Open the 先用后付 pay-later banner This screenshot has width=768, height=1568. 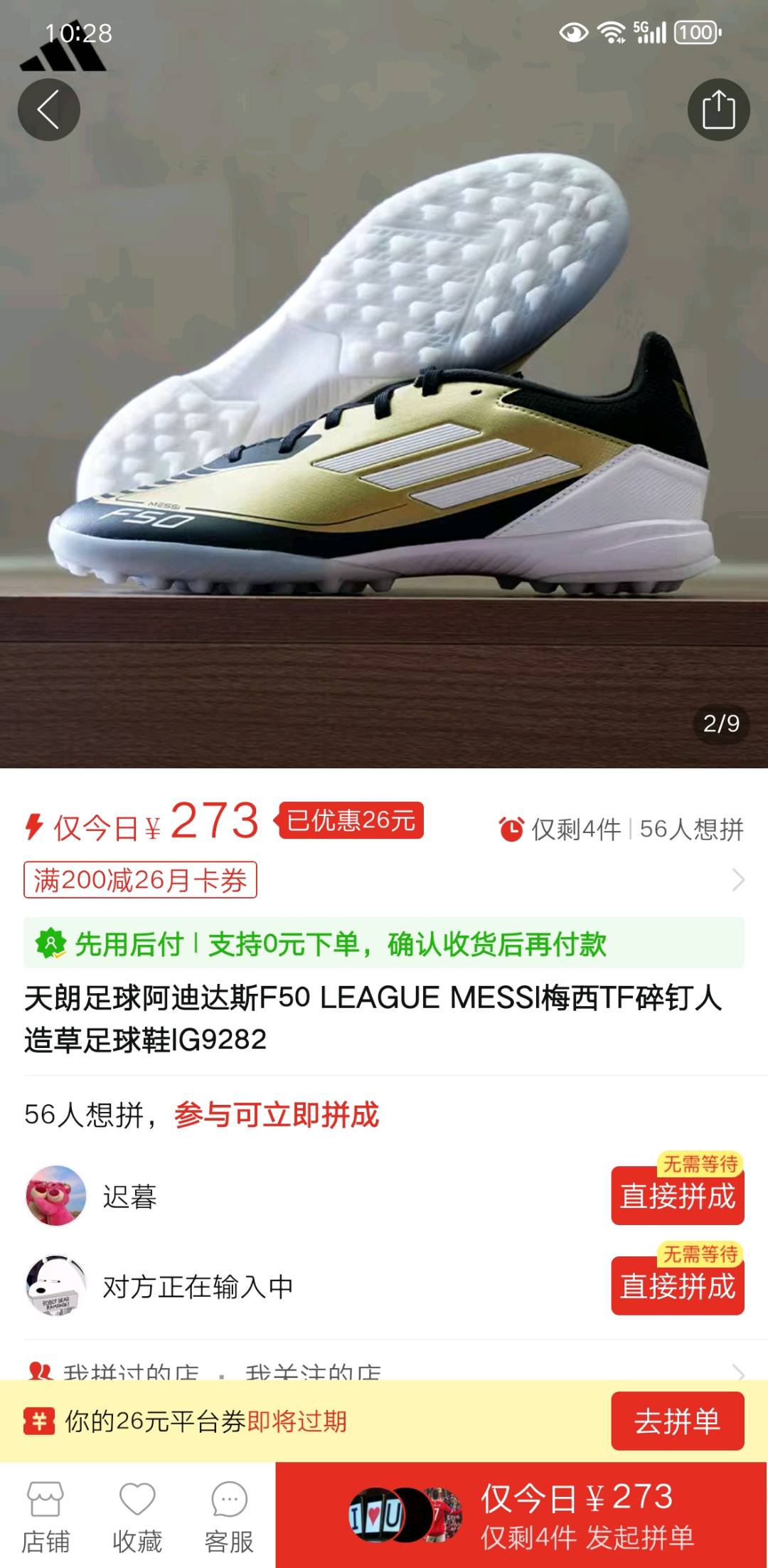click(x=384, y=943)
